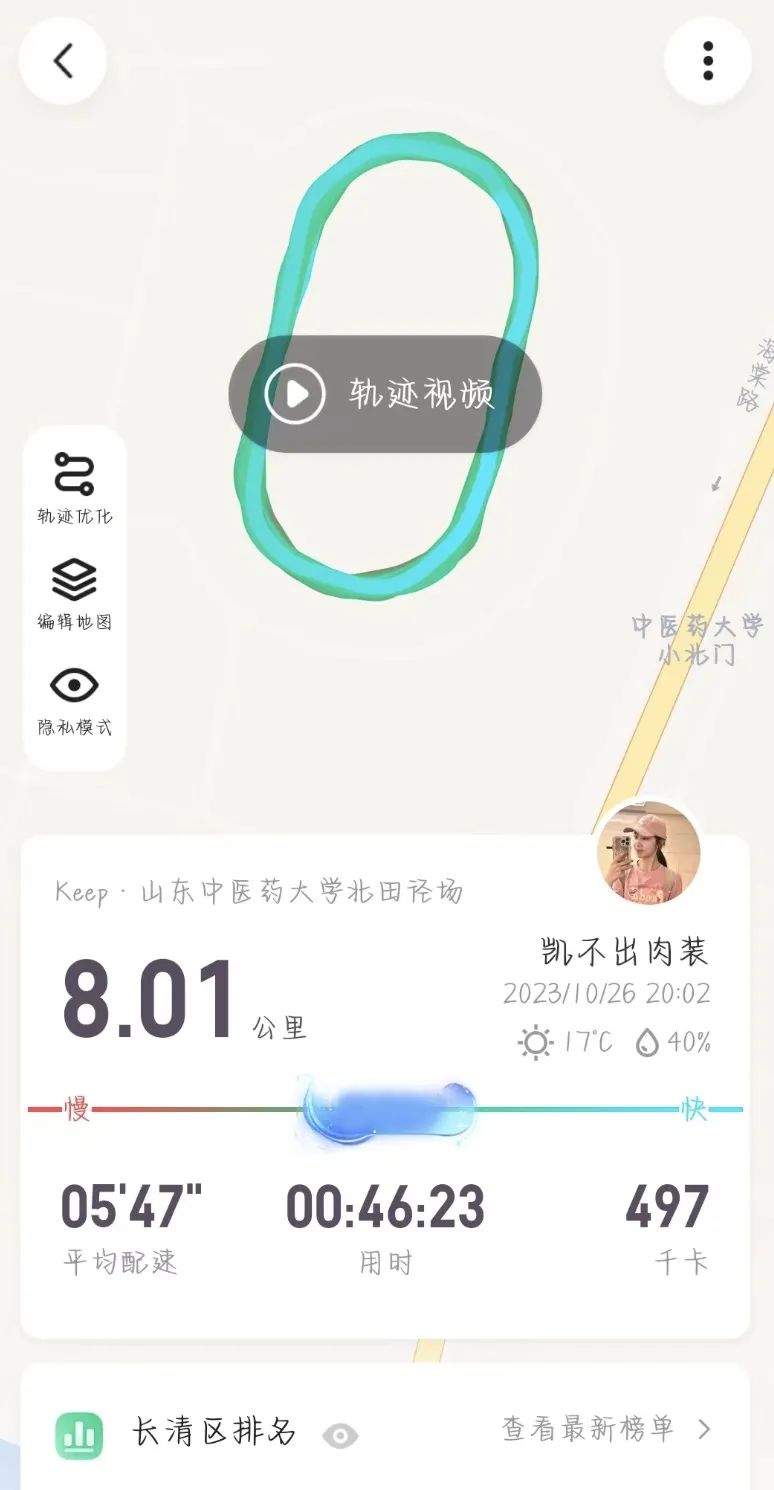Open the runner's profile avatar
Viewport: 774px width, 1490px height.
648,853
